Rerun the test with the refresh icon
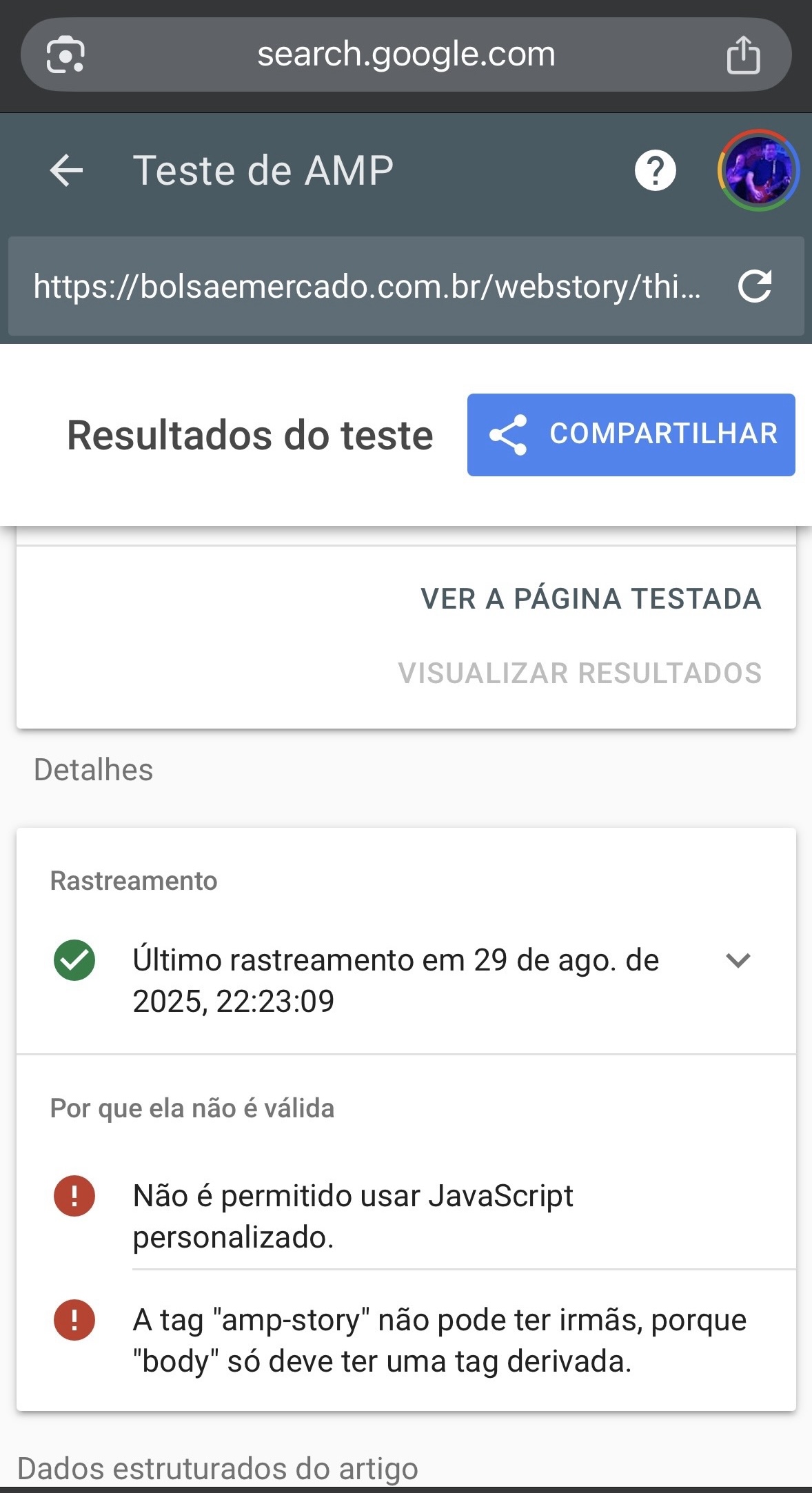The height and width of the screenshot is (1493, 812). [755, 286]
